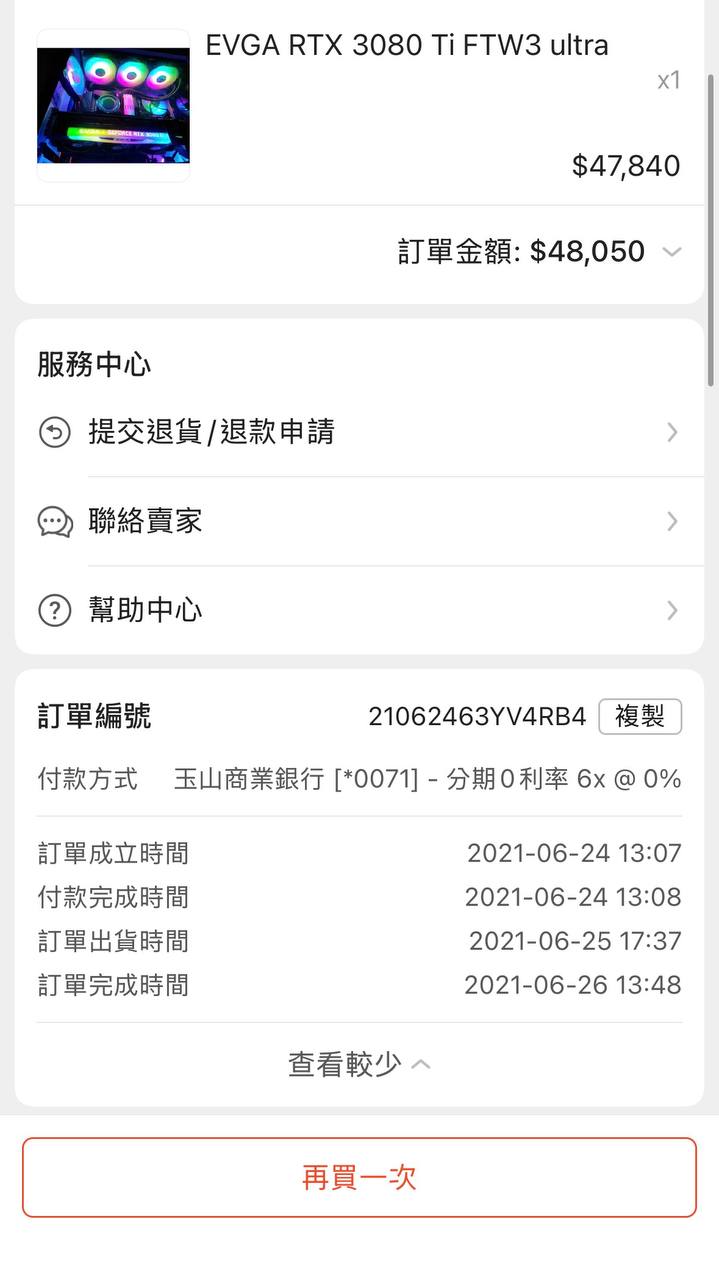Collapse order details via 查看較少
Screen dimensions: 719x1280
pos(358,1064)
